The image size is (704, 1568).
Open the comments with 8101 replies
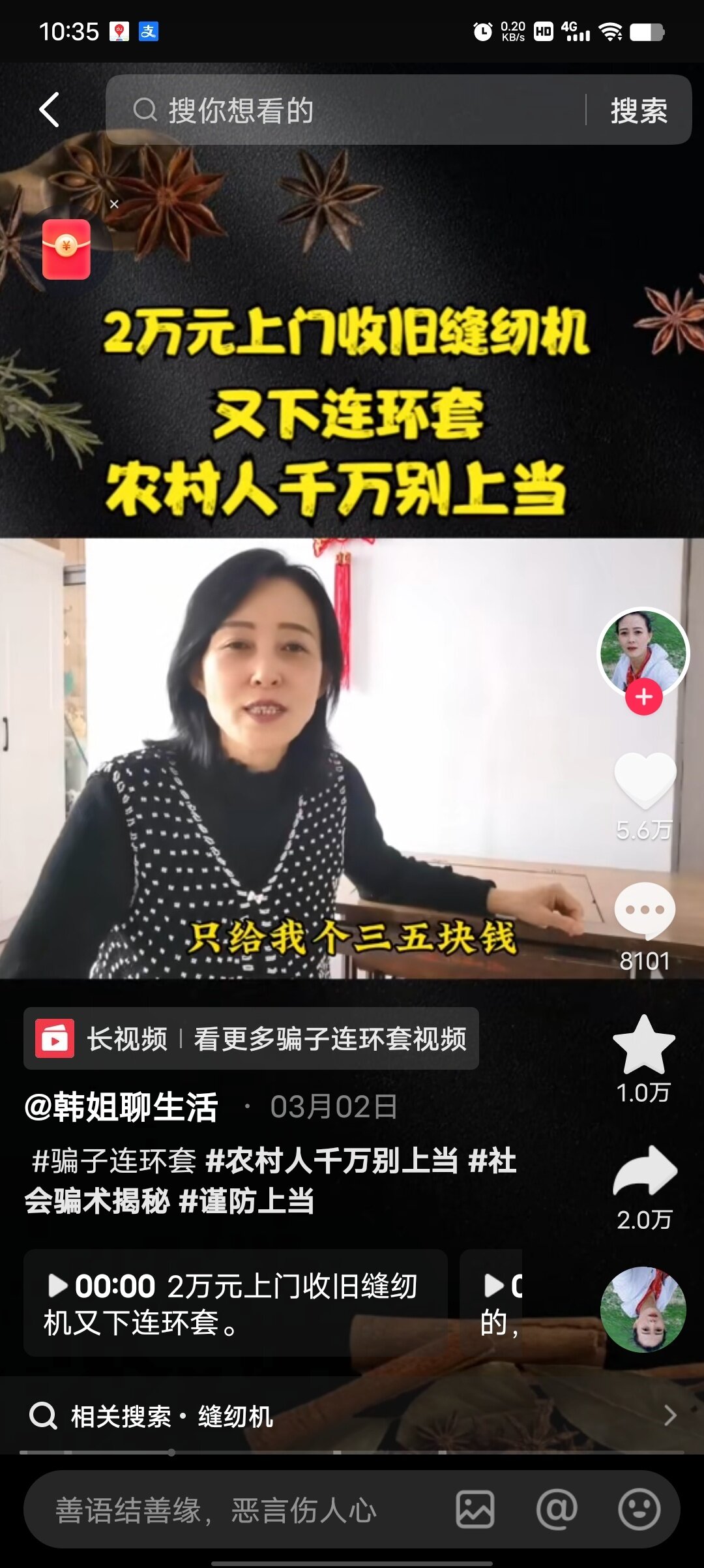click(645, 911)
